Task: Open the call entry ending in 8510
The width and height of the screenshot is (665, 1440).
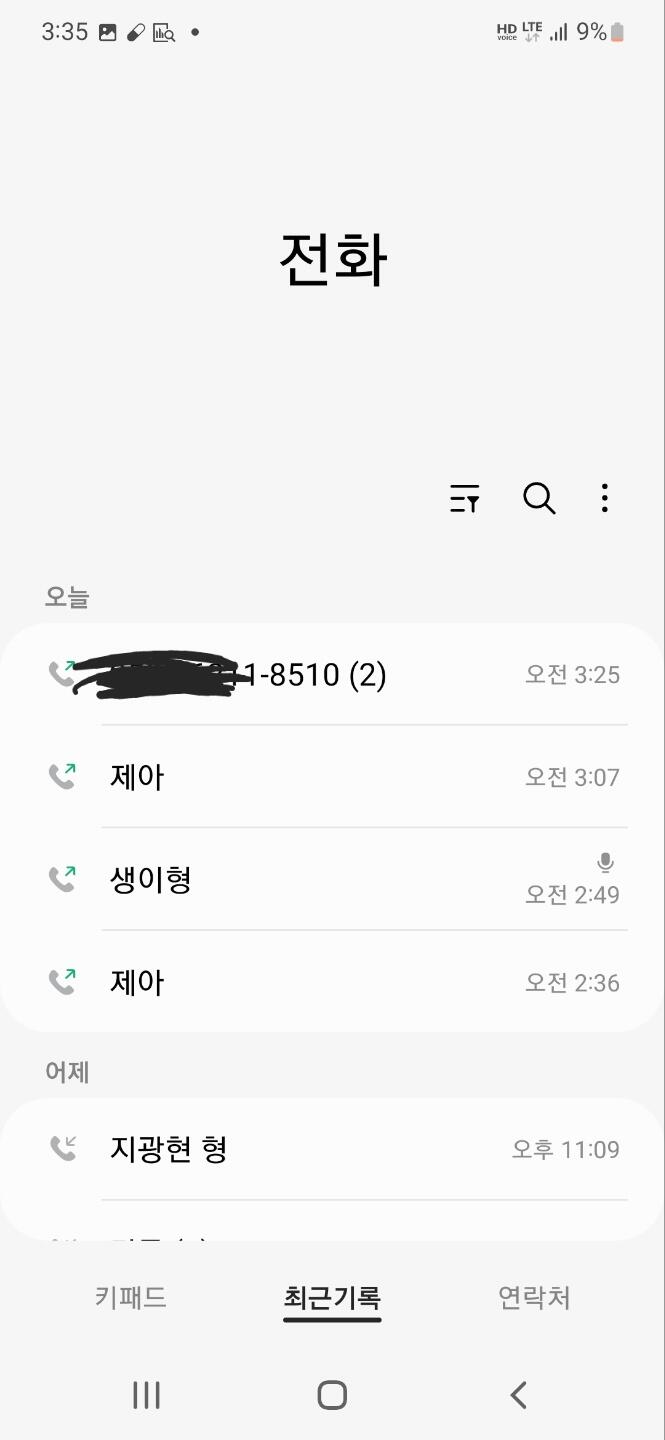Action: pos(330,675)
